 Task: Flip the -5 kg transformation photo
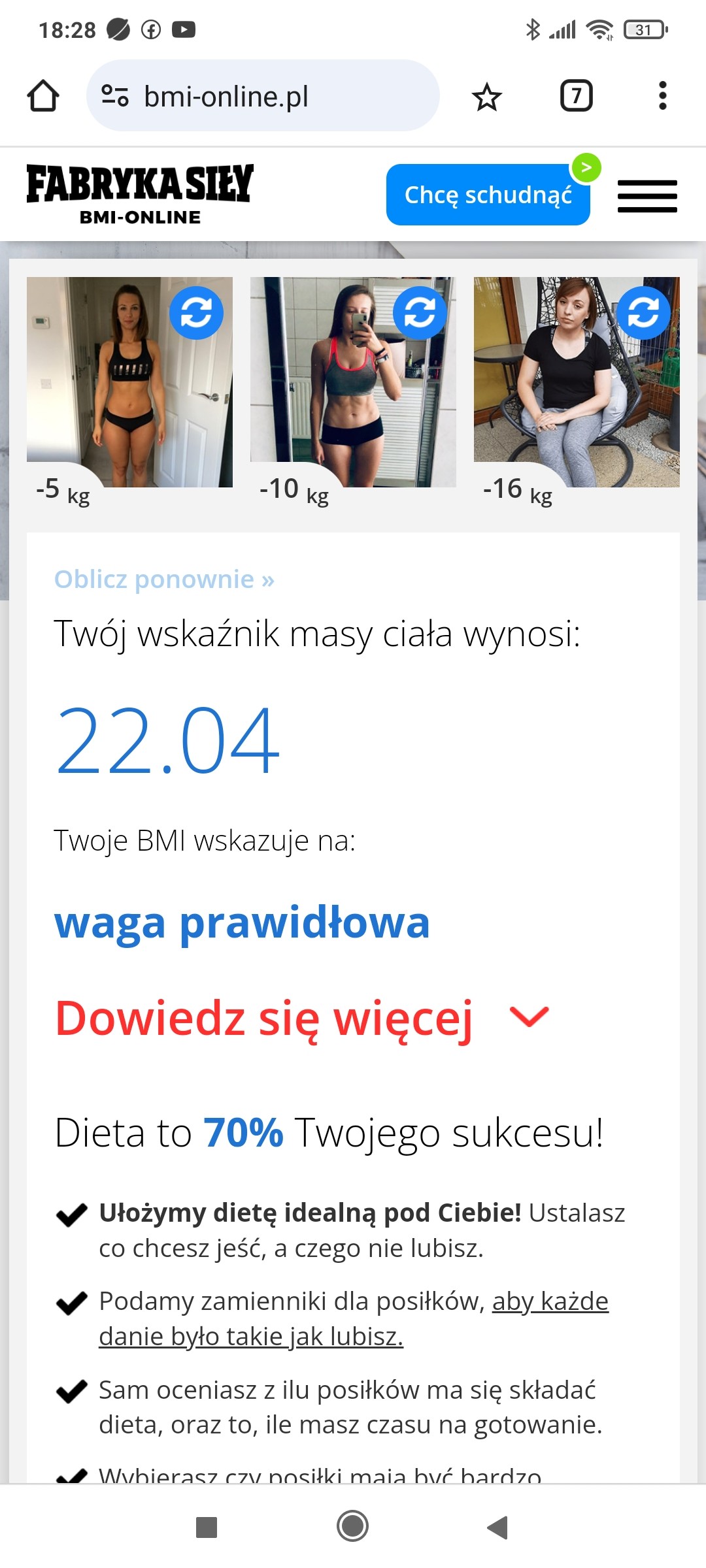(x=196, y=313)
